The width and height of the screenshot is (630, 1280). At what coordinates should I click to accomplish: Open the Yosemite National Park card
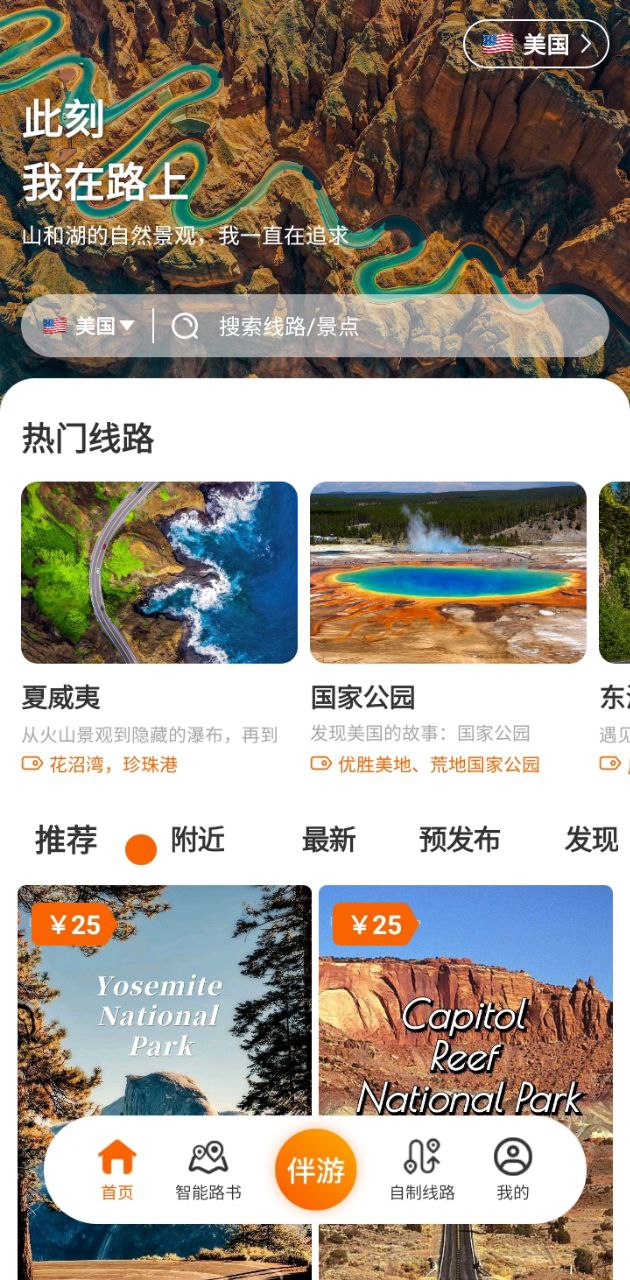point(164,1010)
